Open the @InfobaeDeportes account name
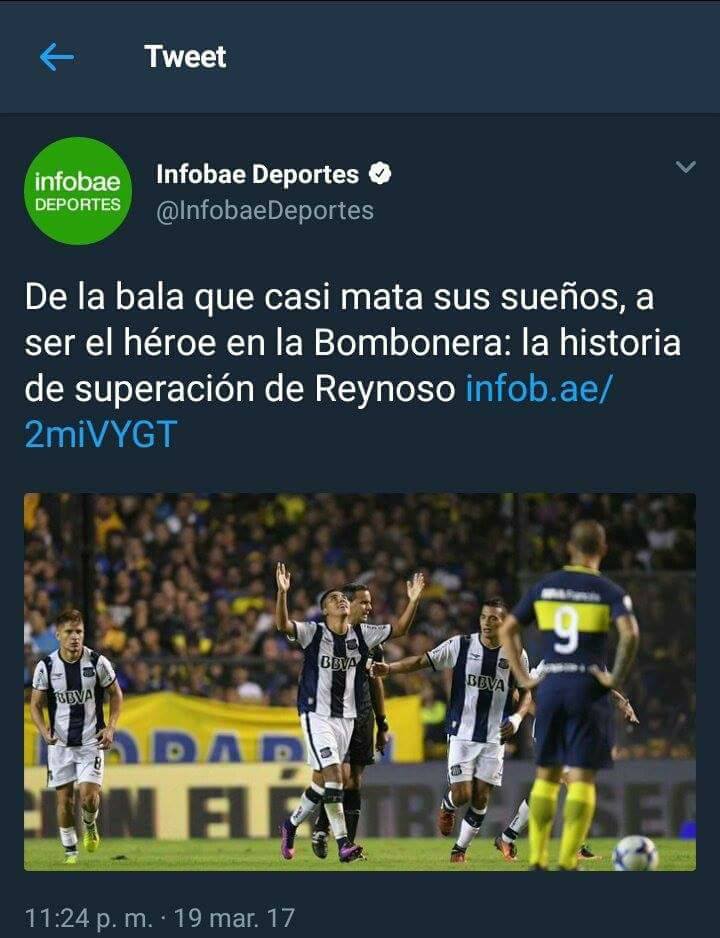This screenshot has height=938, width=720. pos(265,211)
